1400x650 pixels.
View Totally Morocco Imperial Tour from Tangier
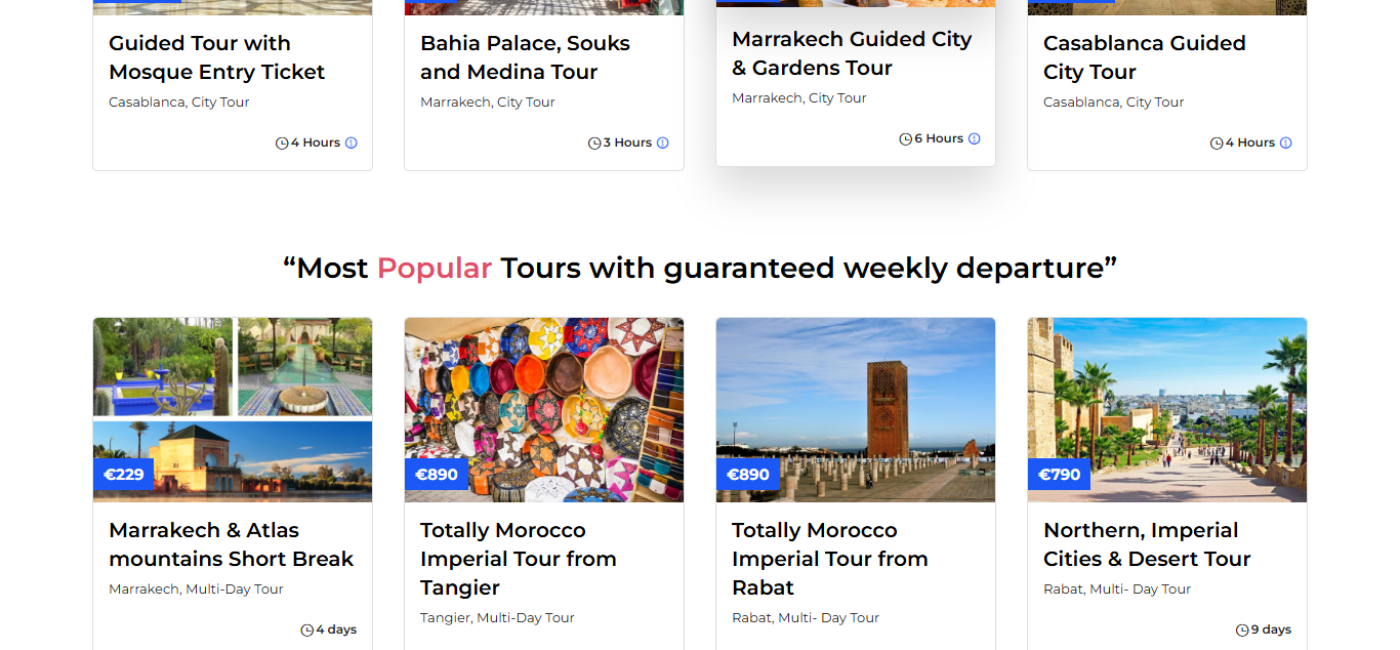[x=518, y=559]
